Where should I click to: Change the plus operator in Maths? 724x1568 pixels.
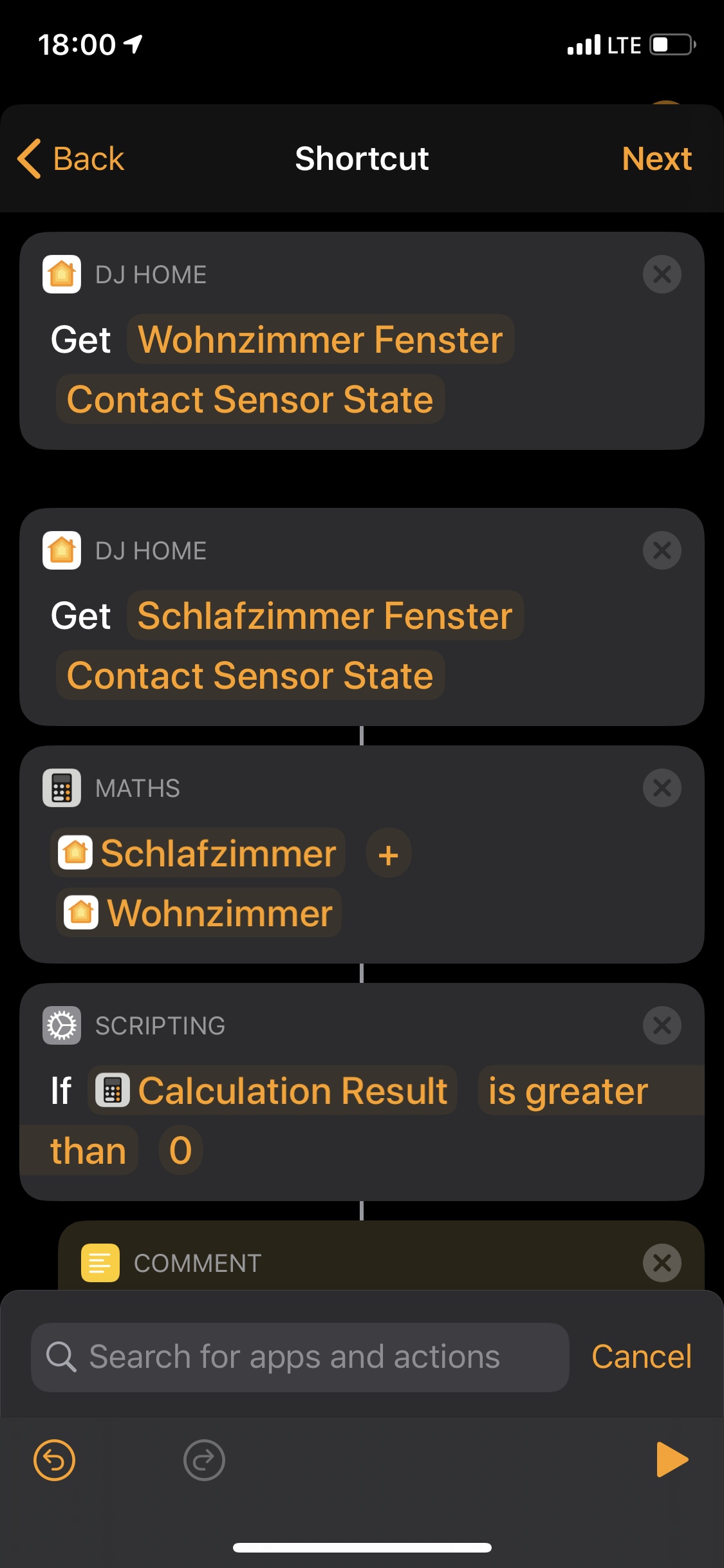coord(388,854)
